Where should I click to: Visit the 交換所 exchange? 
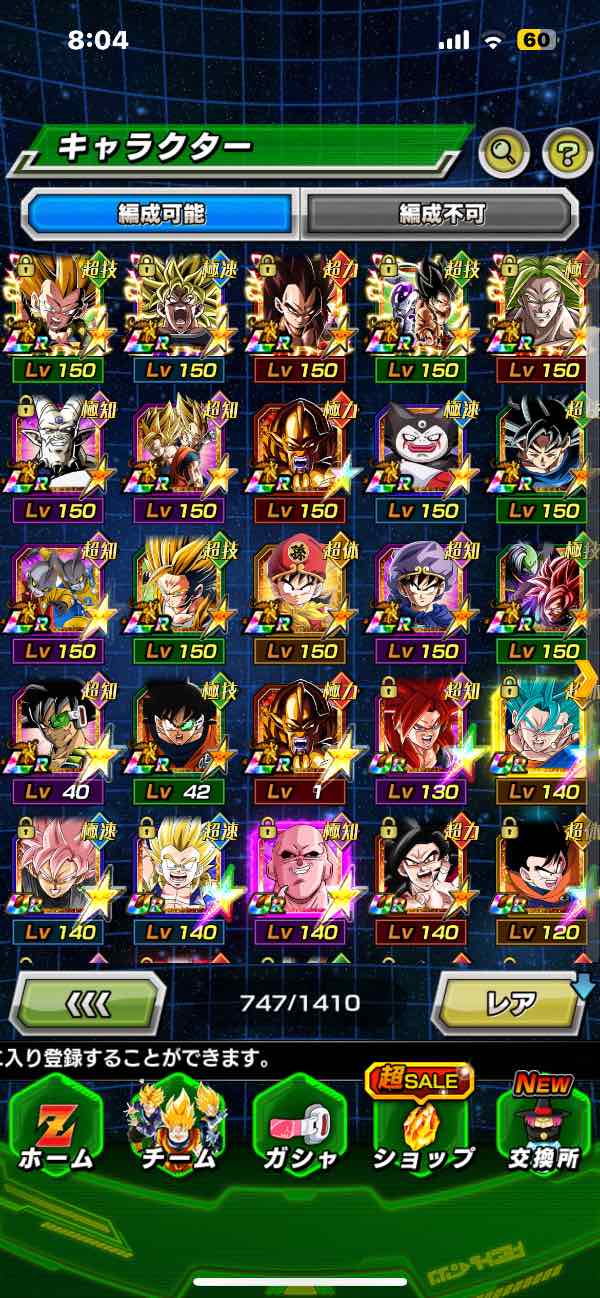(x=544, y=1130)
